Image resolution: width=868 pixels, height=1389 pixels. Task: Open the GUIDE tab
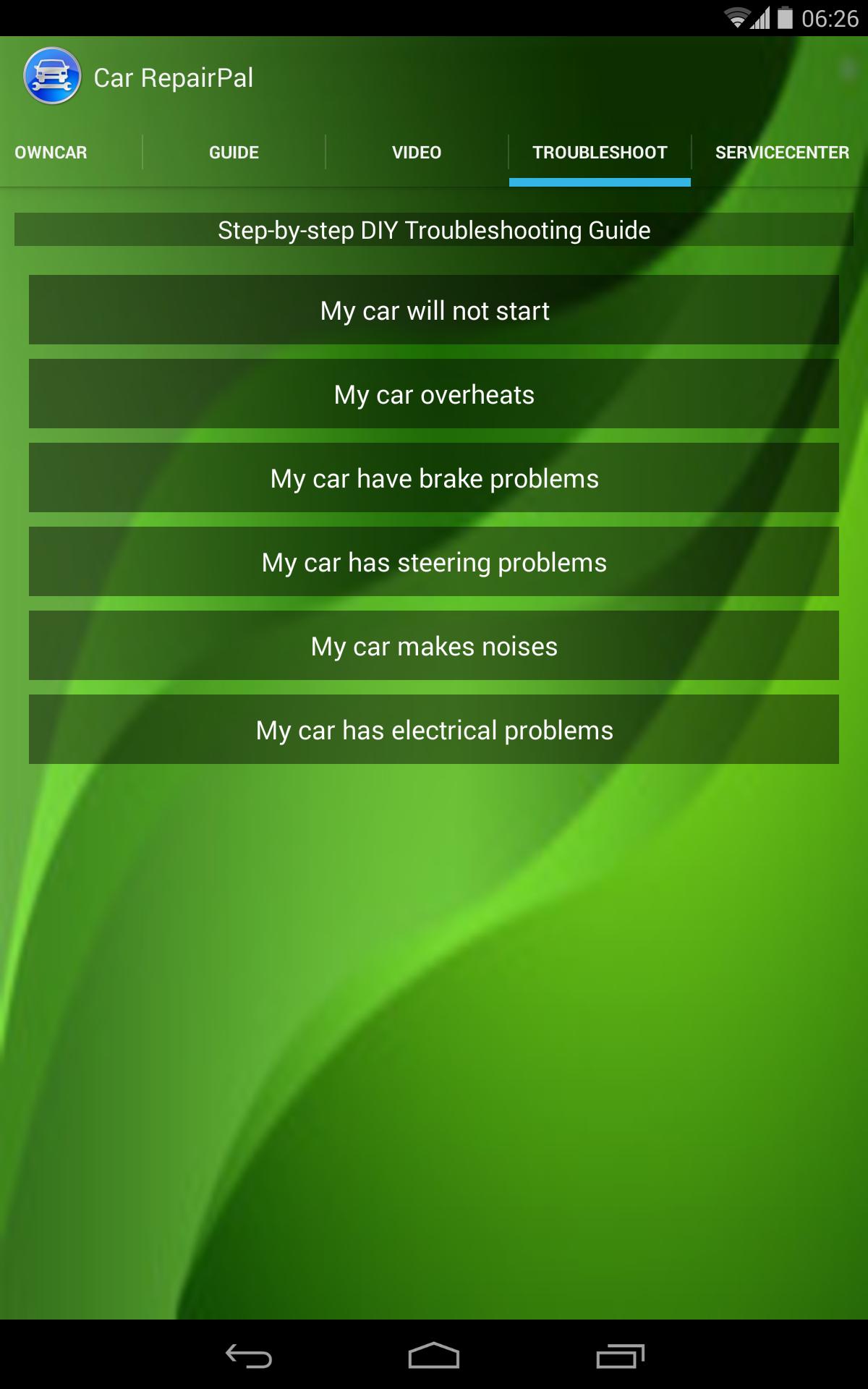coord(234,153)
